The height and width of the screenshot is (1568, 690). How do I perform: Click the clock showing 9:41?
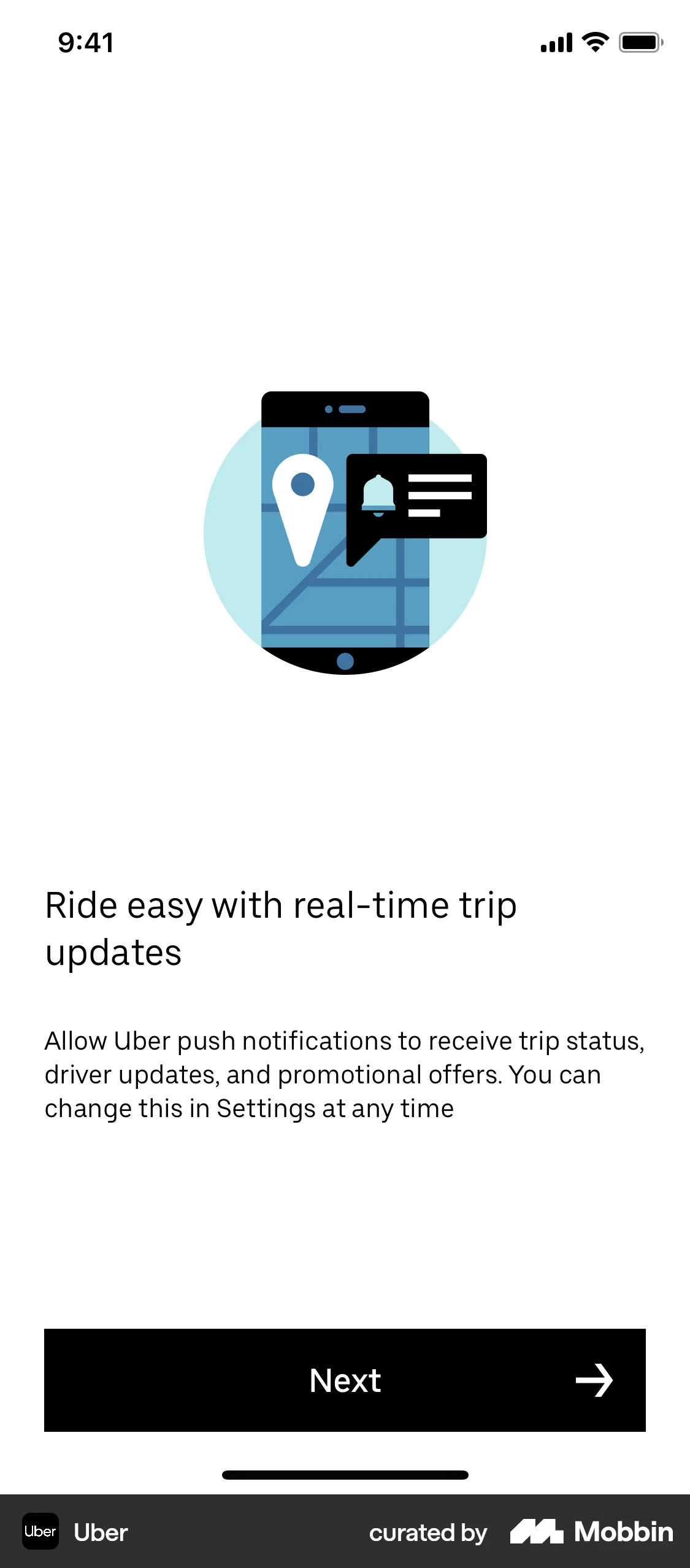[85, 42]
